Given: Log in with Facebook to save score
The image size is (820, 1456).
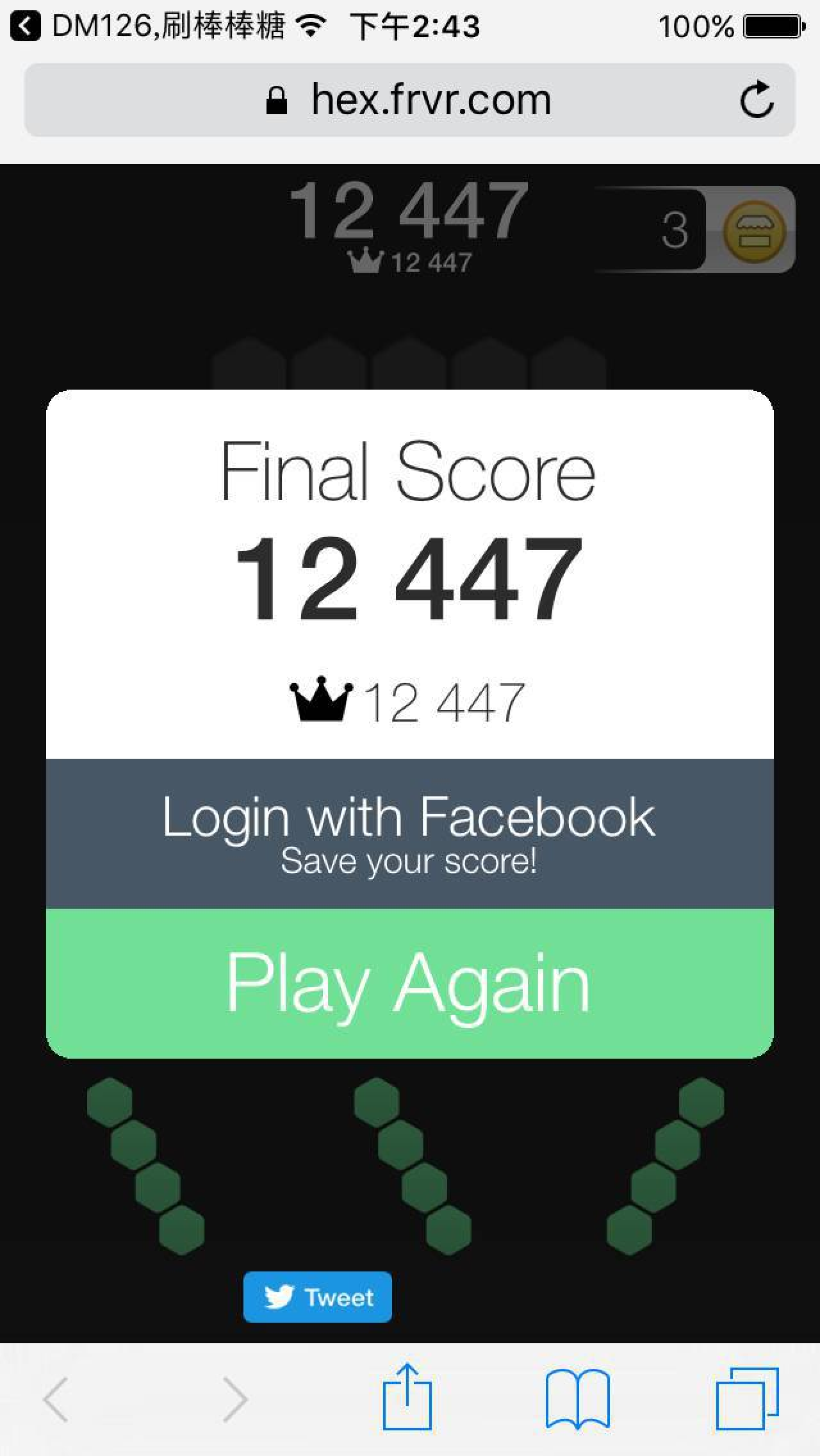Looking at the screenshot, I should click(410, 833).
